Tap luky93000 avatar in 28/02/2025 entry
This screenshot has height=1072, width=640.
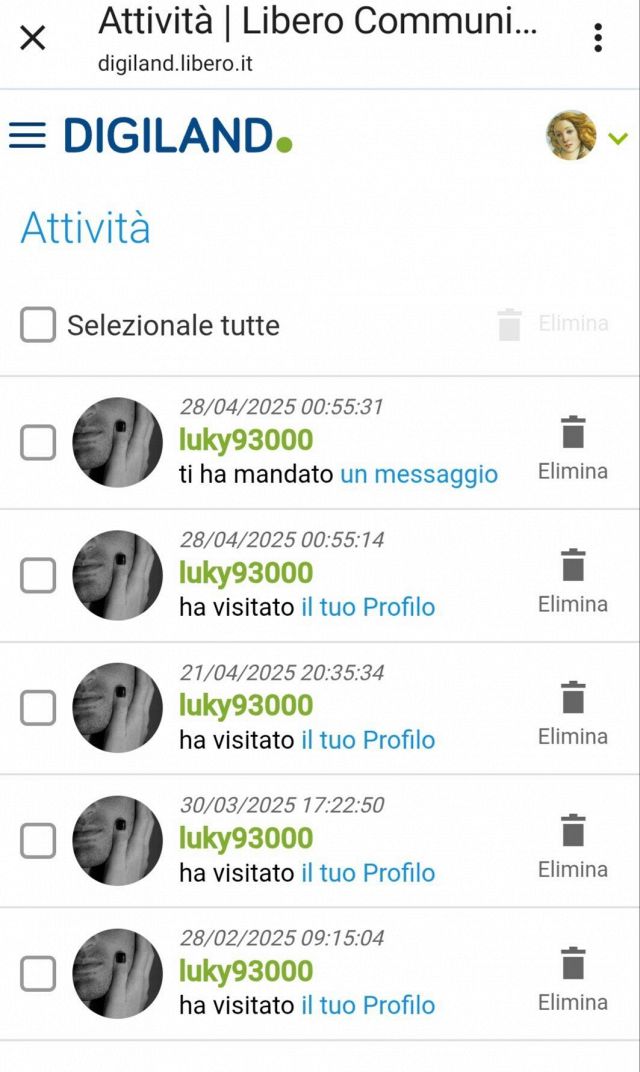coord(118,974)
